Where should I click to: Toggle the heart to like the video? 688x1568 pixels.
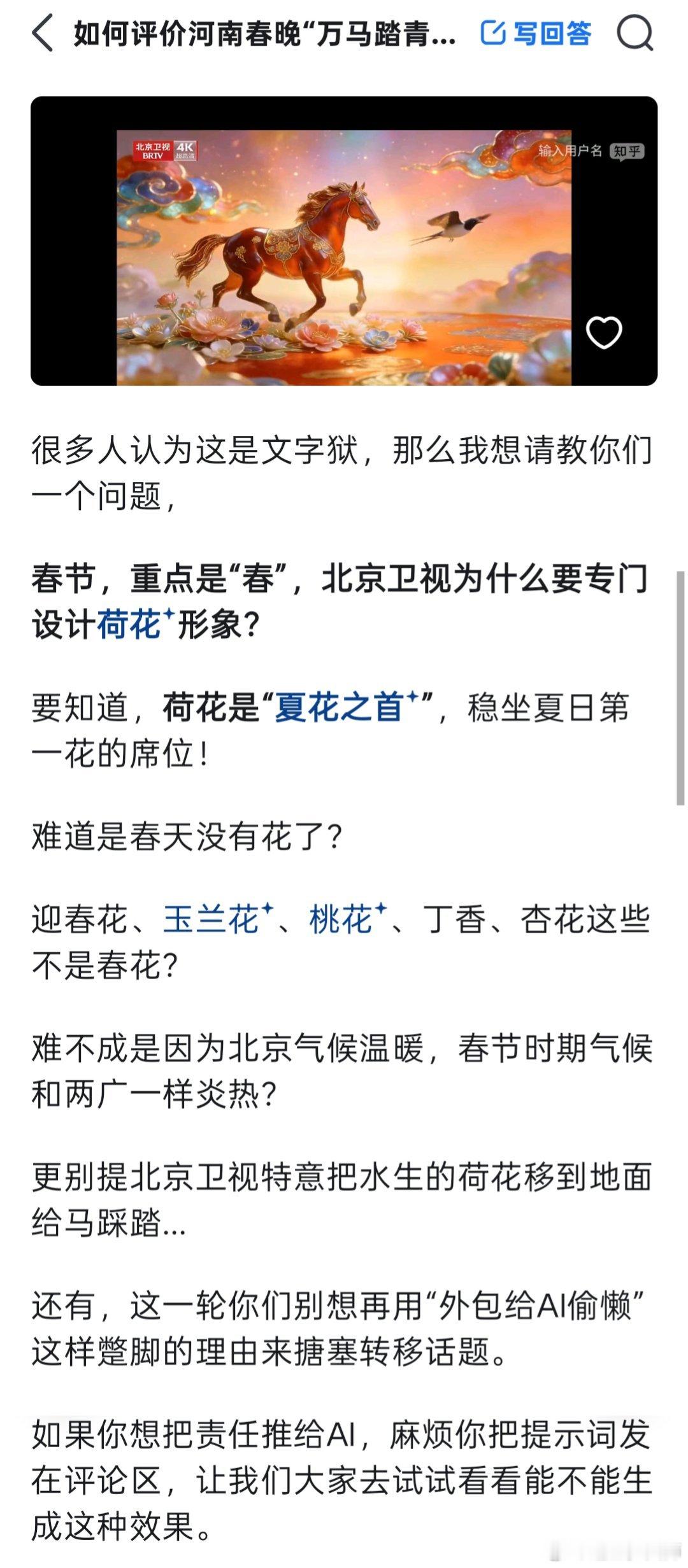pyautogui.click(x=604, y=331)
